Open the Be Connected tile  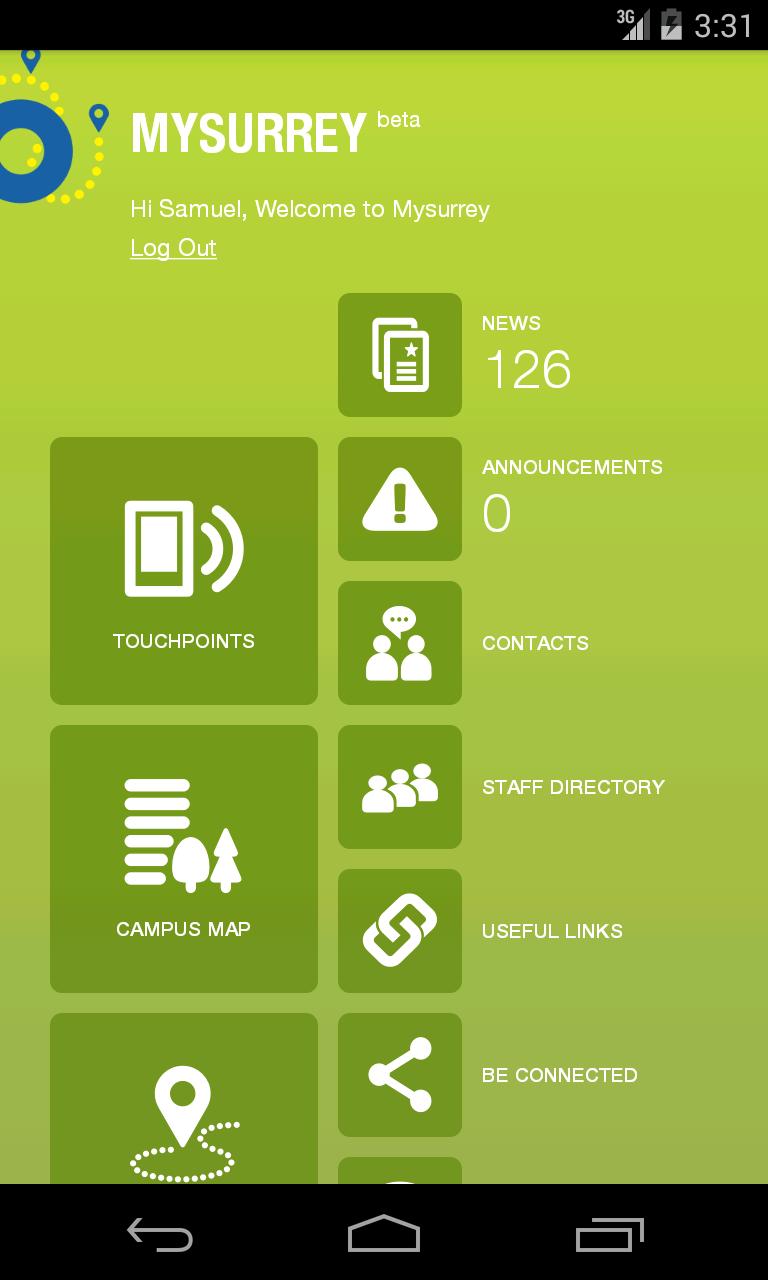(x=400, y=1075)
